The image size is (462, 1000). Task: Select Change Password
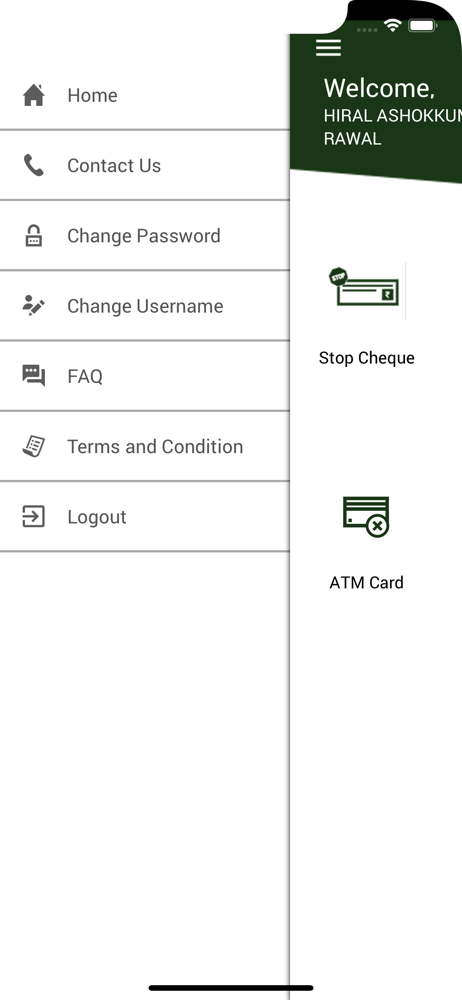click(x=144, y=235)
